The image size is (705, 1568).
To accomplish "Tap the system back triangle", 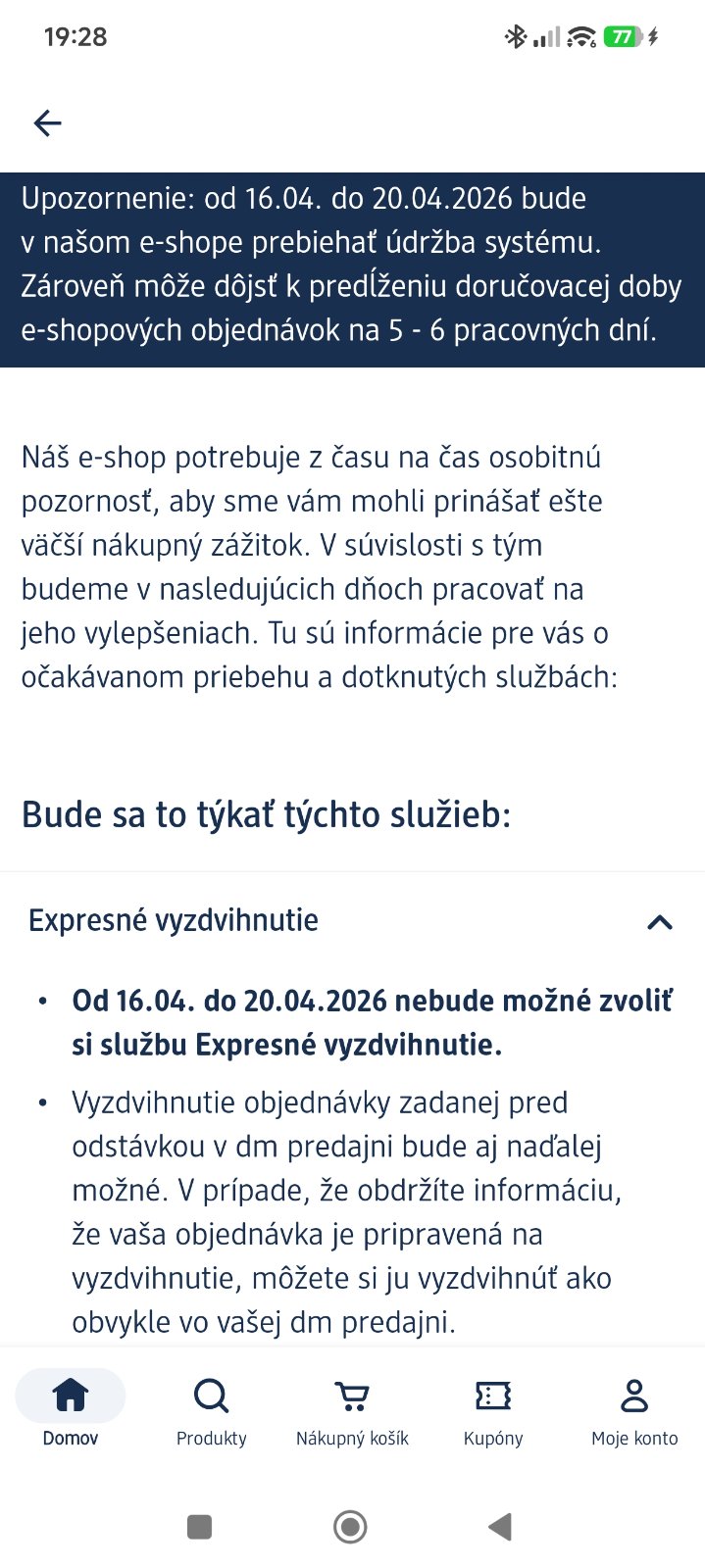I will point(500,1526).
